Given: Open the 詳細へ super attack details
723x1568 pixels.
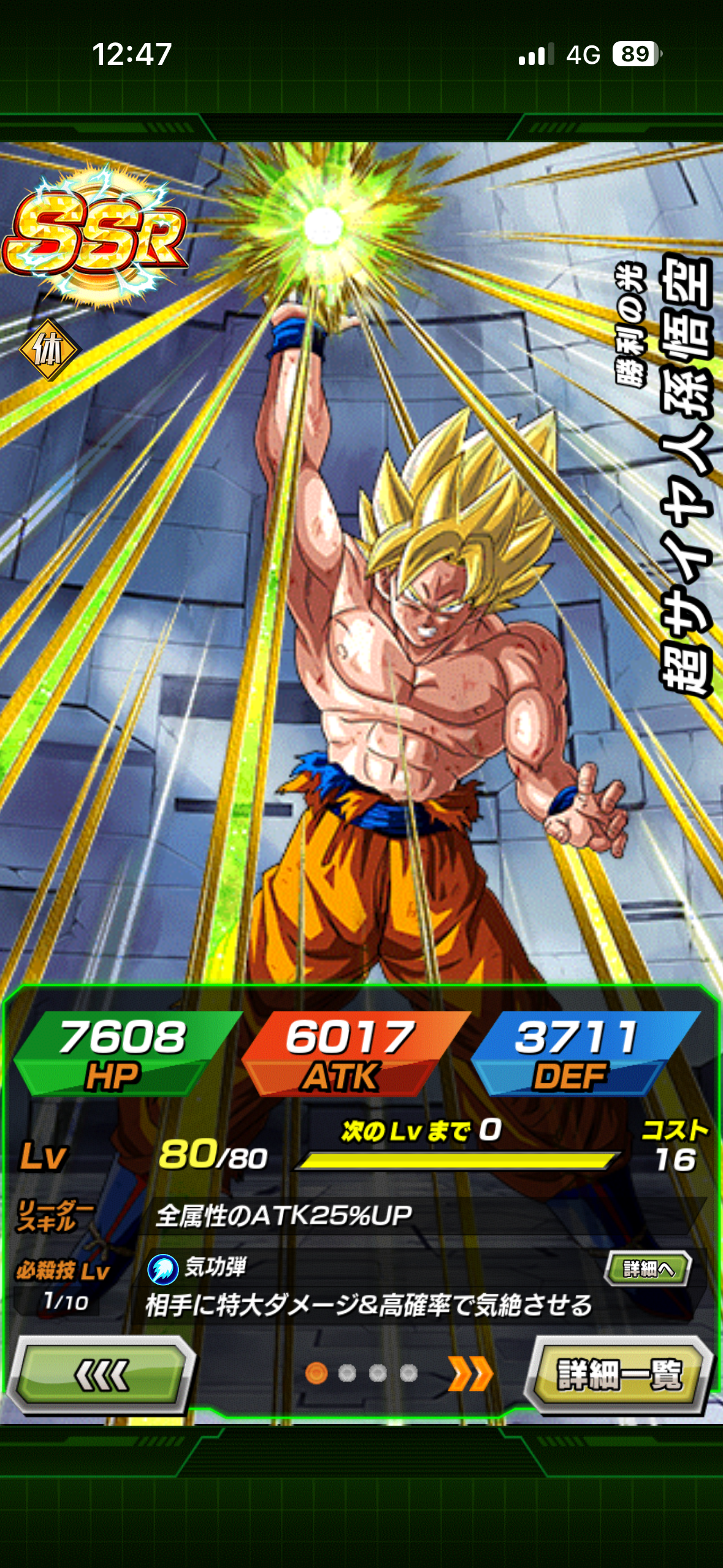Looking at the screenshot, I should point(648,1268).
